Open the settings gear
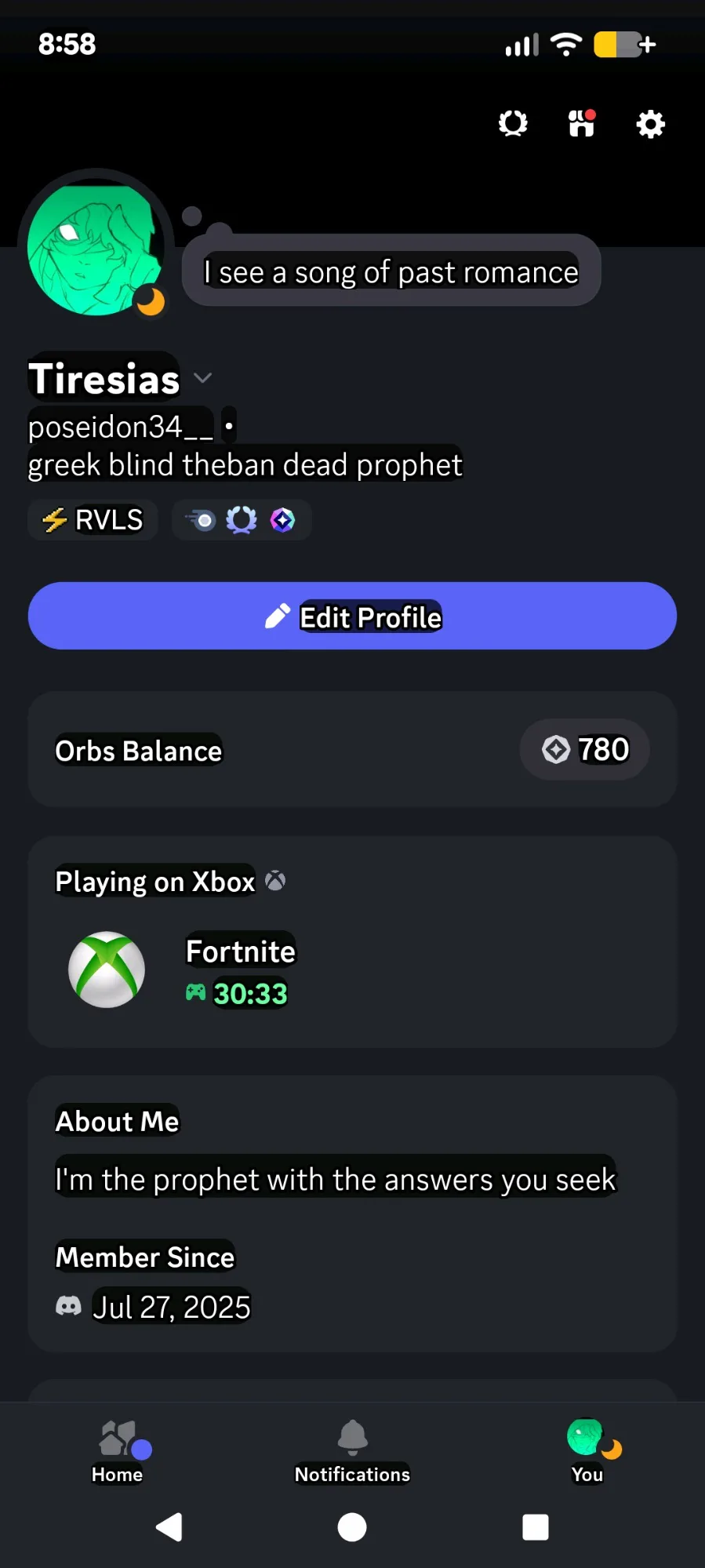 (x=650, y=123)
